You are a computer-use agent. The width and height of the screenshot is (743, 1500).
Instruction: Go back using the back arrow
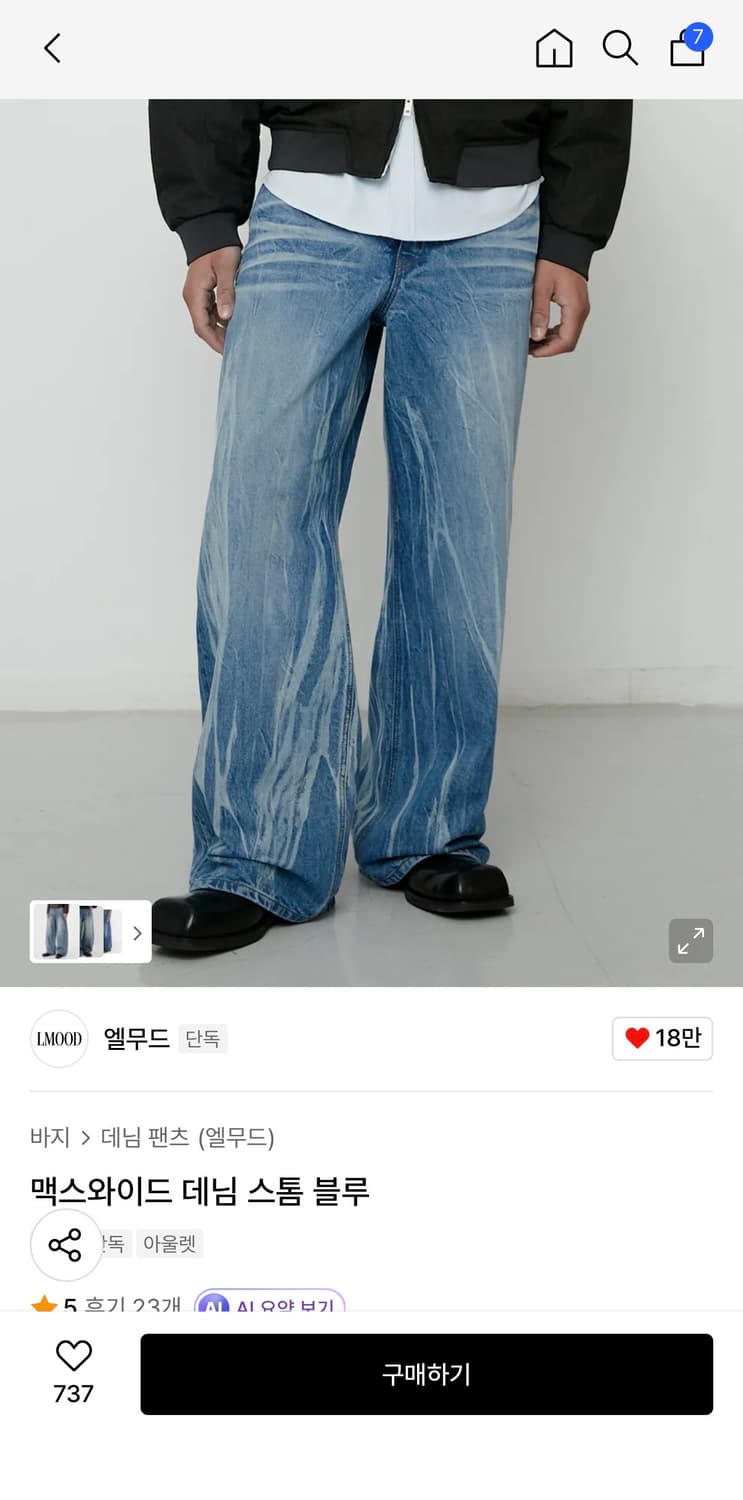pos(52,48)
